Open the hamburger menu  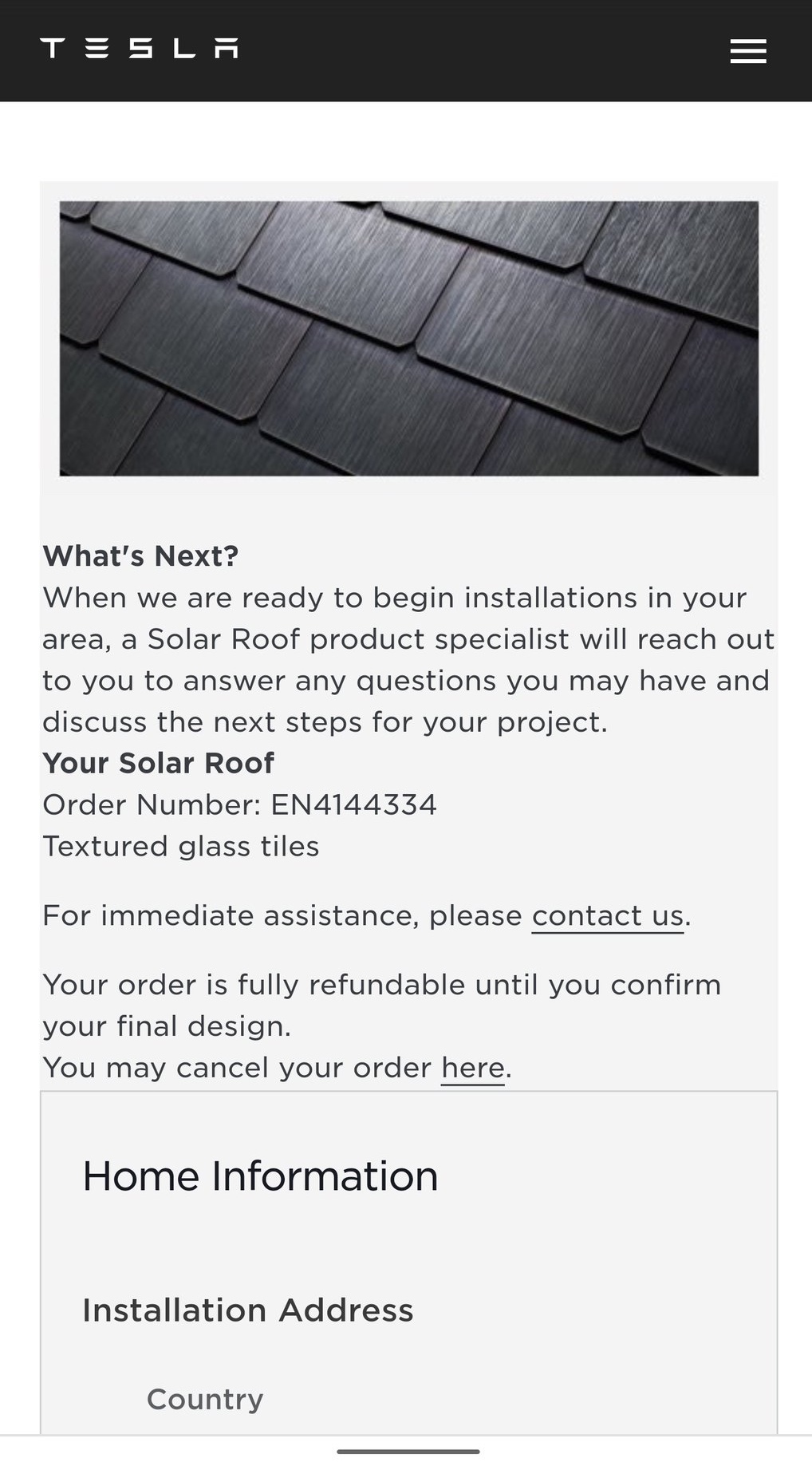(747, 51)
